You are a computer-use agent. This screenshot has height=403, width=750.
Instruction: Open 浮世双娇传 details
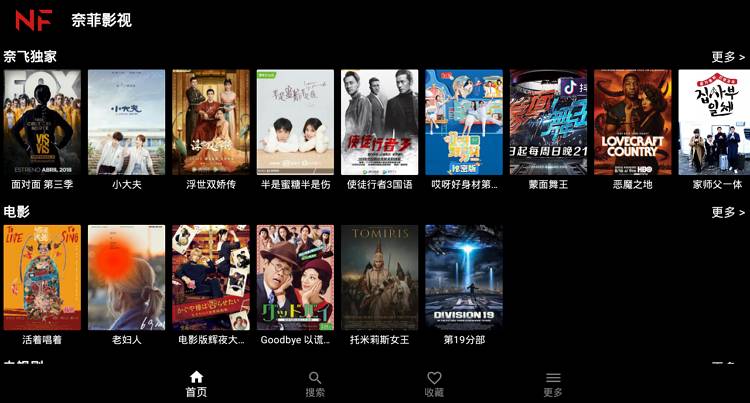211,122
